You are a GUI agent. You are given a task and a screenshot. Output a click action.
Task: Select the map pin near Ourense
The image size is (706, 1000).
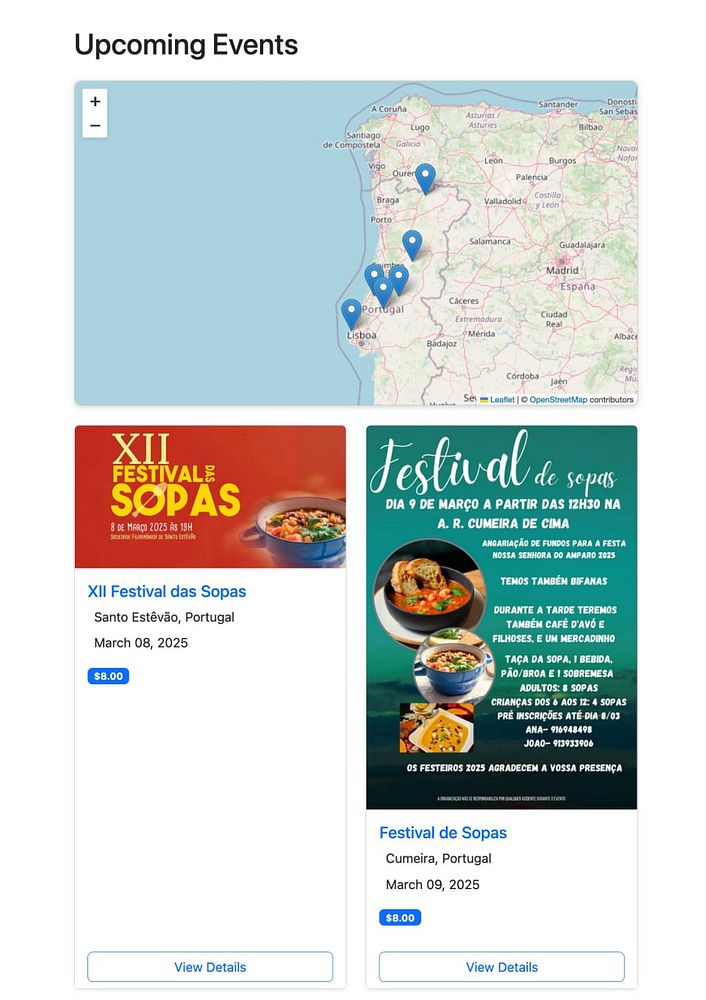[x=425, y=178]
